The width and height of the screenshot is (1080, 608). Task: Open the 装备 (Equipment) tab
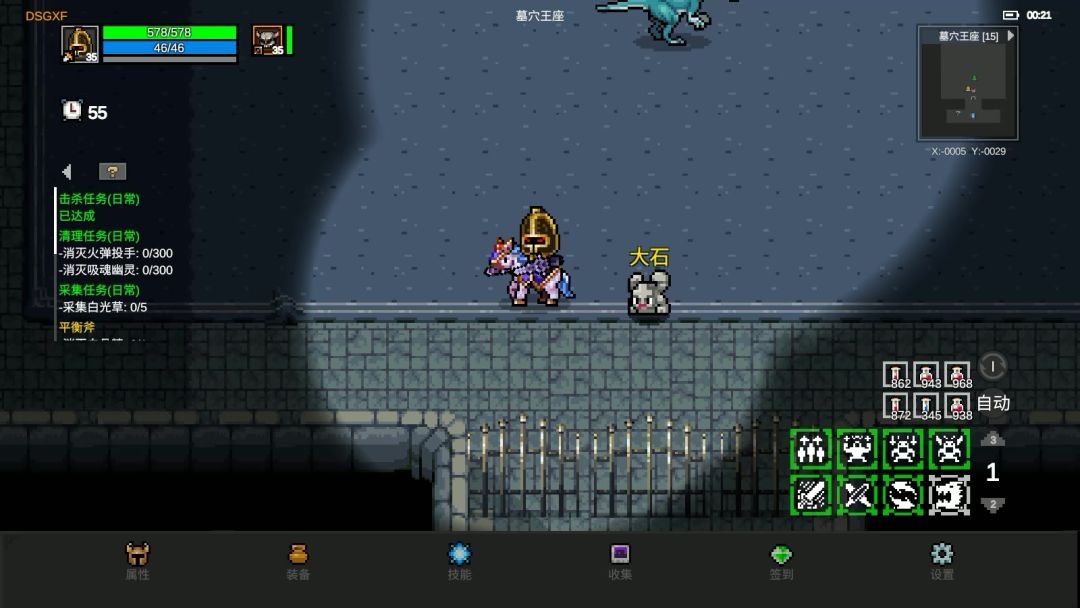pos(298,561)
